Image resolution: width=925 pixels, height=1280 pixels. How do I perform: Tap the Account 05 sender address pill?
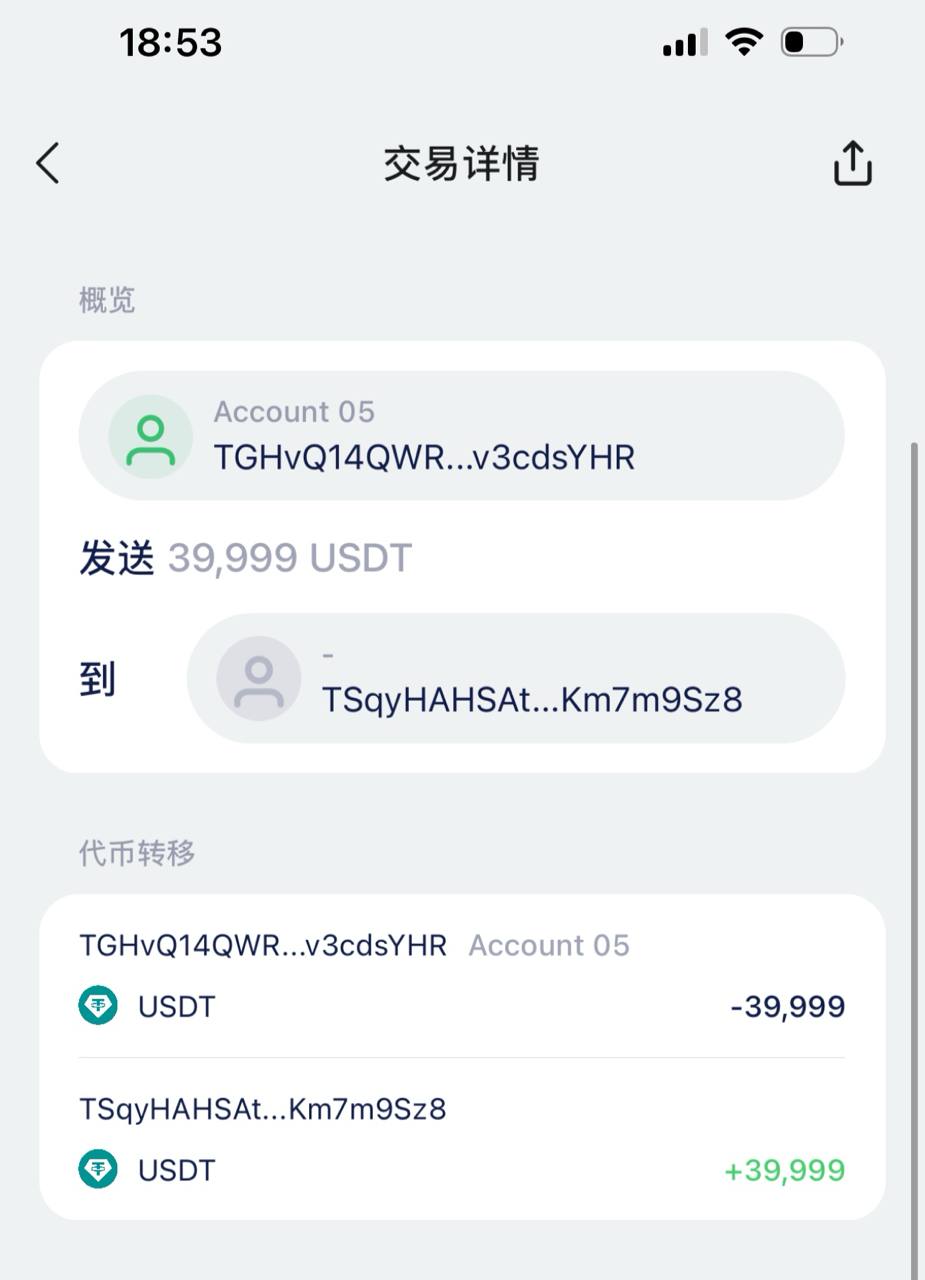[x=461, y=436]
